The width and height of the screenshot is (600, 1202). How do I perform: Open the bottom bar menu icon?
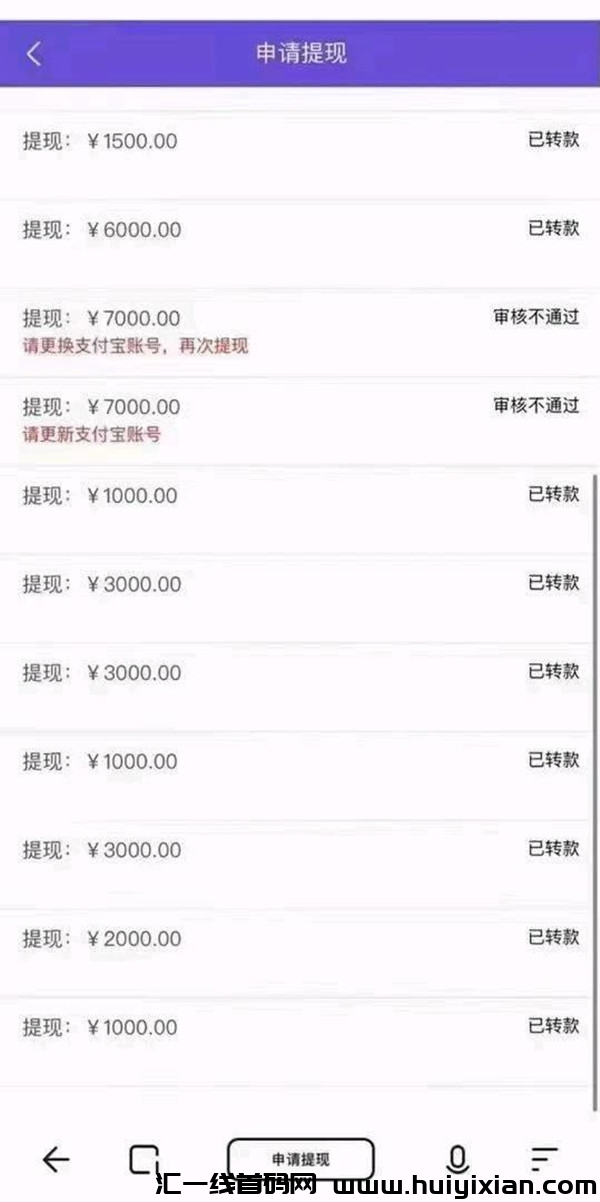pyautogui.click(x=544, y=1159)
